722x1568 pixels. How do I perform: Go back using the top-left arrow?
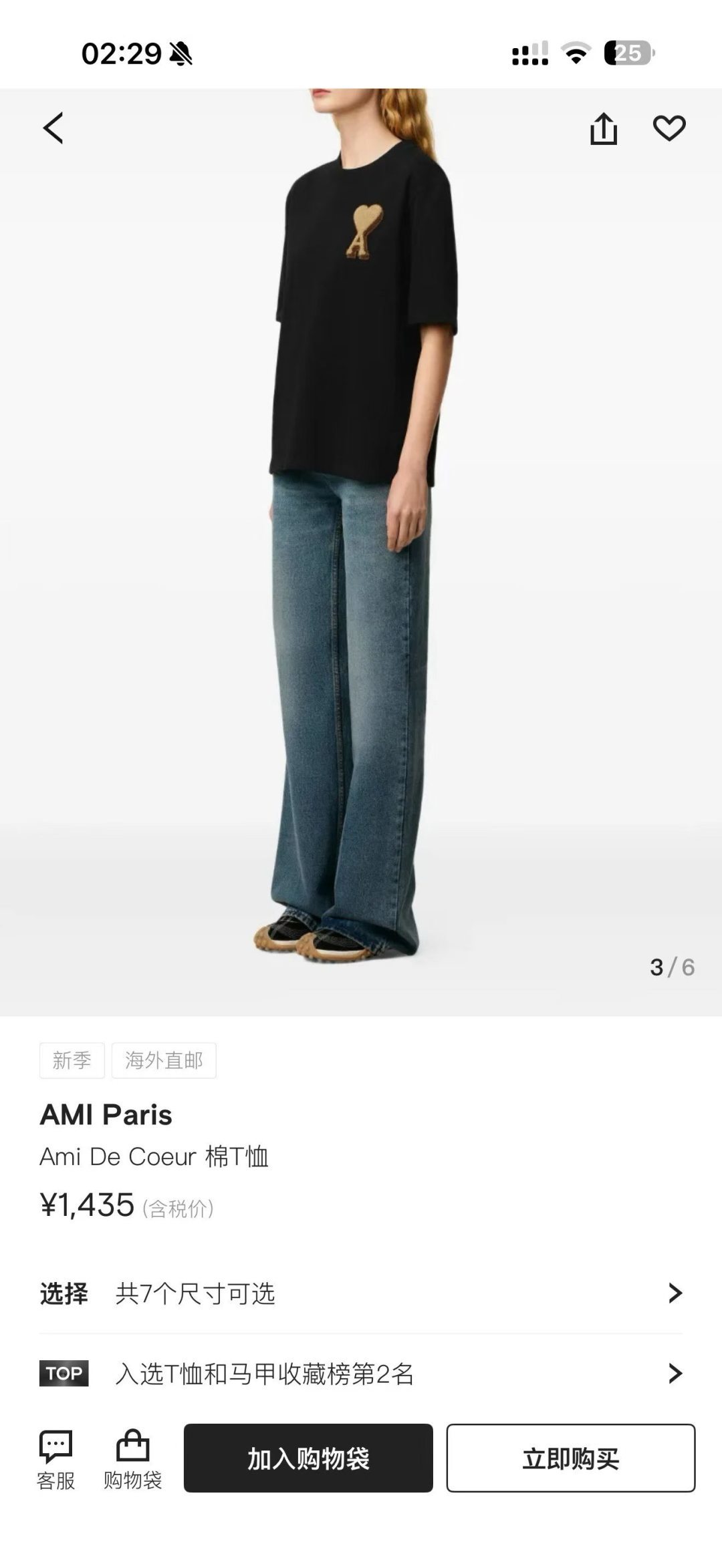pos(53,128)
